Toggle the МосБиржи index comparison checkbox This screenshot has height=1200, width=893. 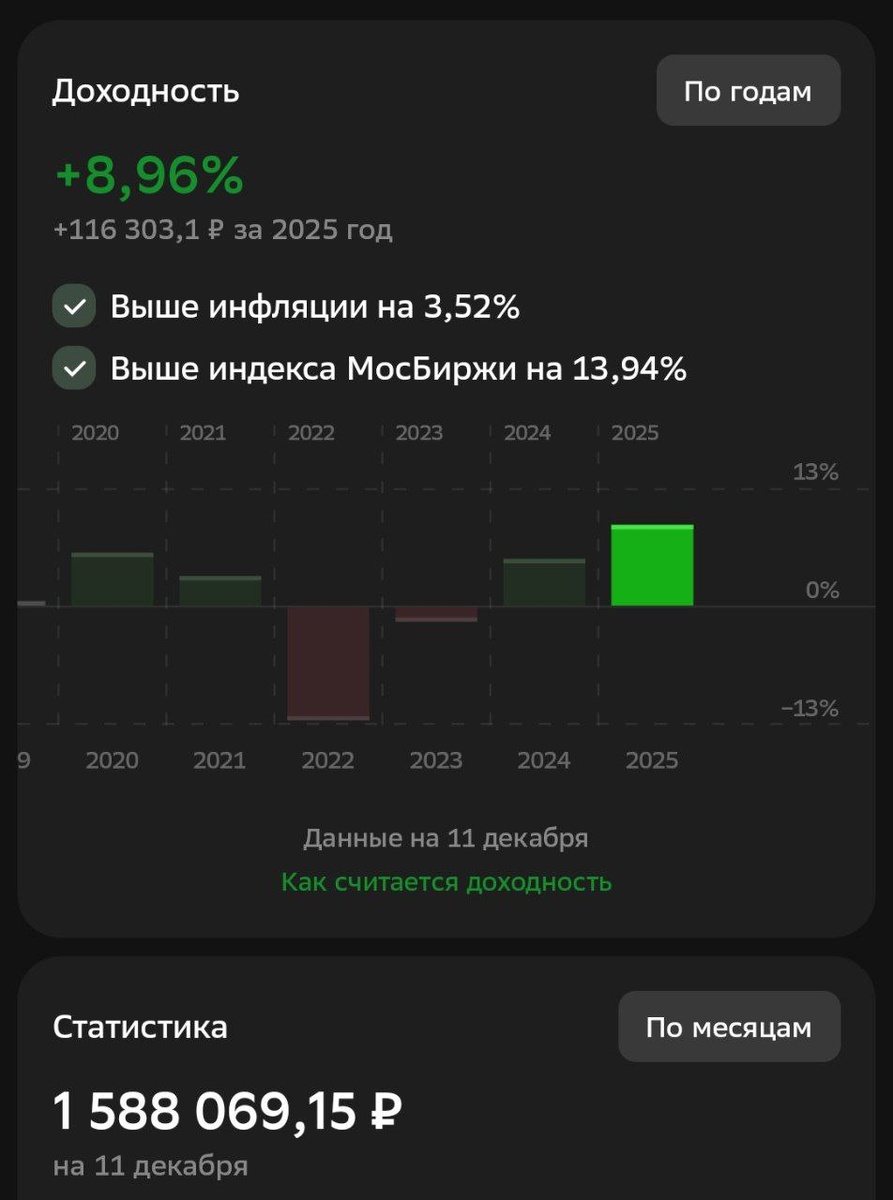pyautogui.click(x=74, y=369)
